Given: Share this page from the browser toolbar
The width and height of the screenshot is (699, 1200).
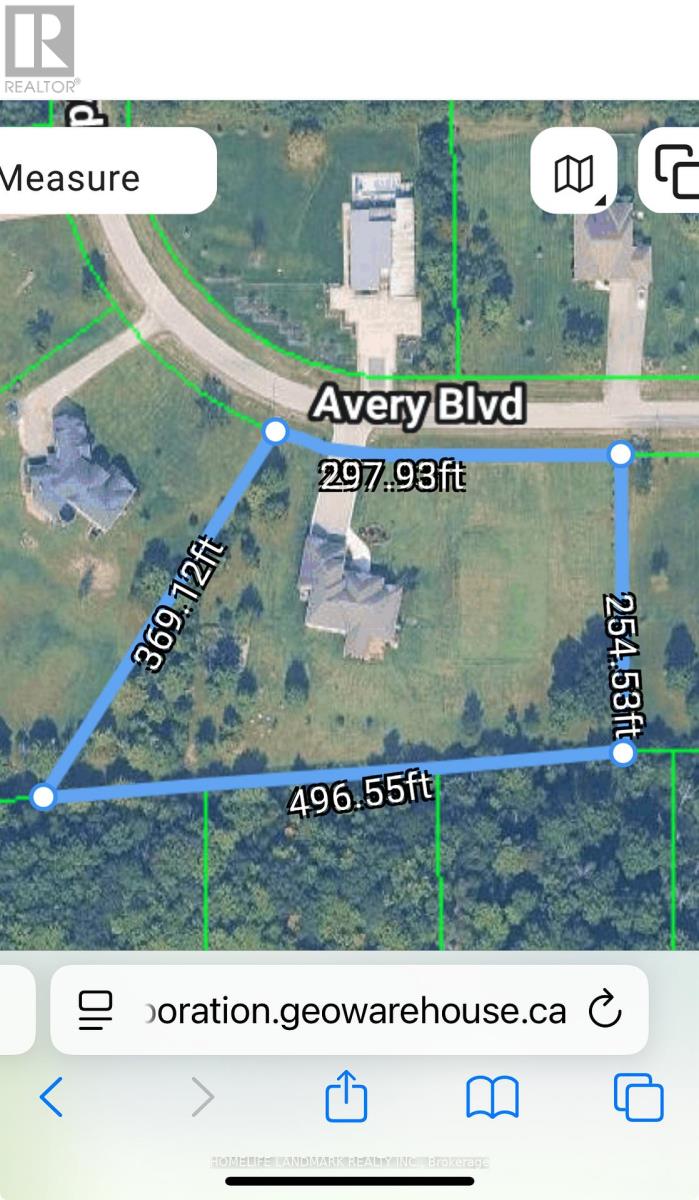Looking at the screenshot, I should [x=347, y=1096].
